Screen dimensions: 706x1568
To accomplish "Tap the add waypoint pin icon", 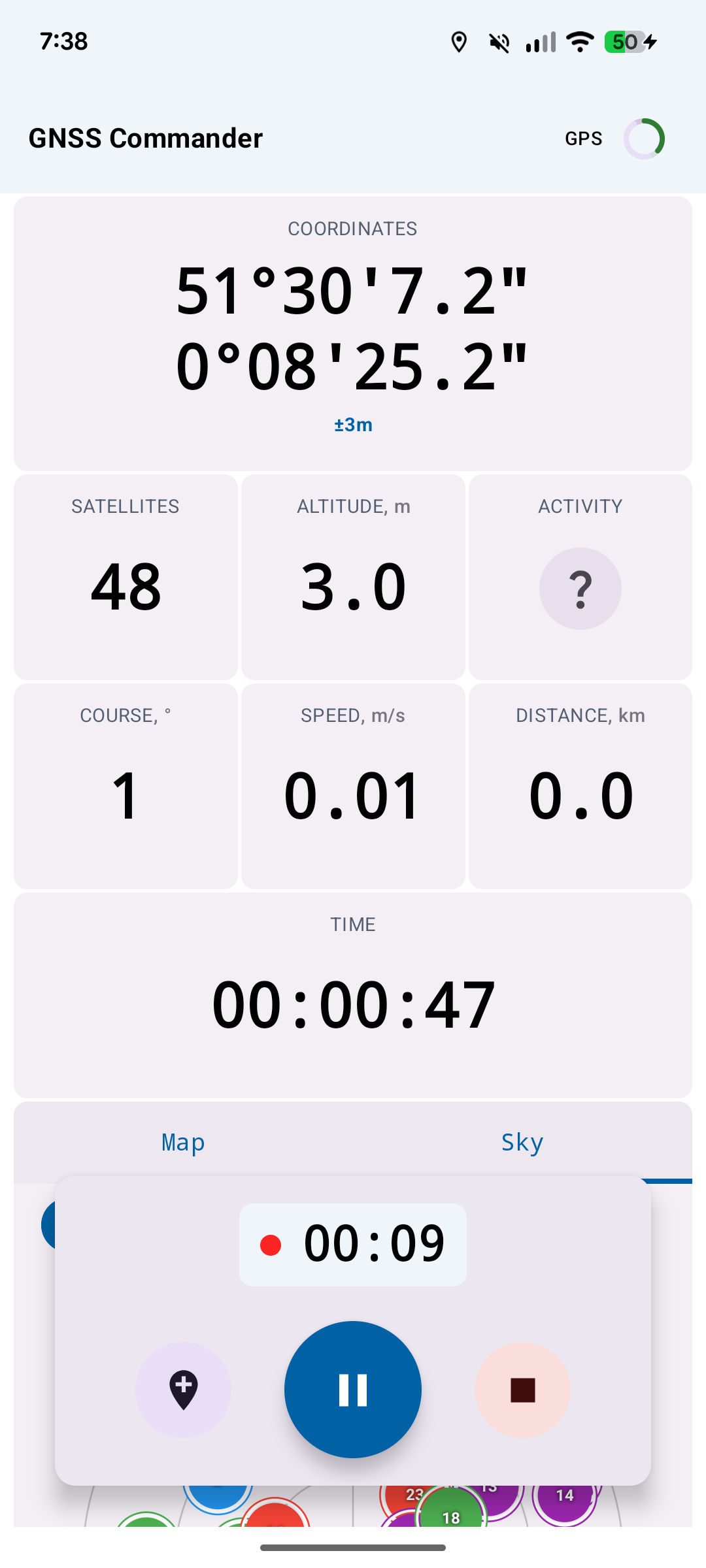I will pyautogui.click(x=184, y=1389).
